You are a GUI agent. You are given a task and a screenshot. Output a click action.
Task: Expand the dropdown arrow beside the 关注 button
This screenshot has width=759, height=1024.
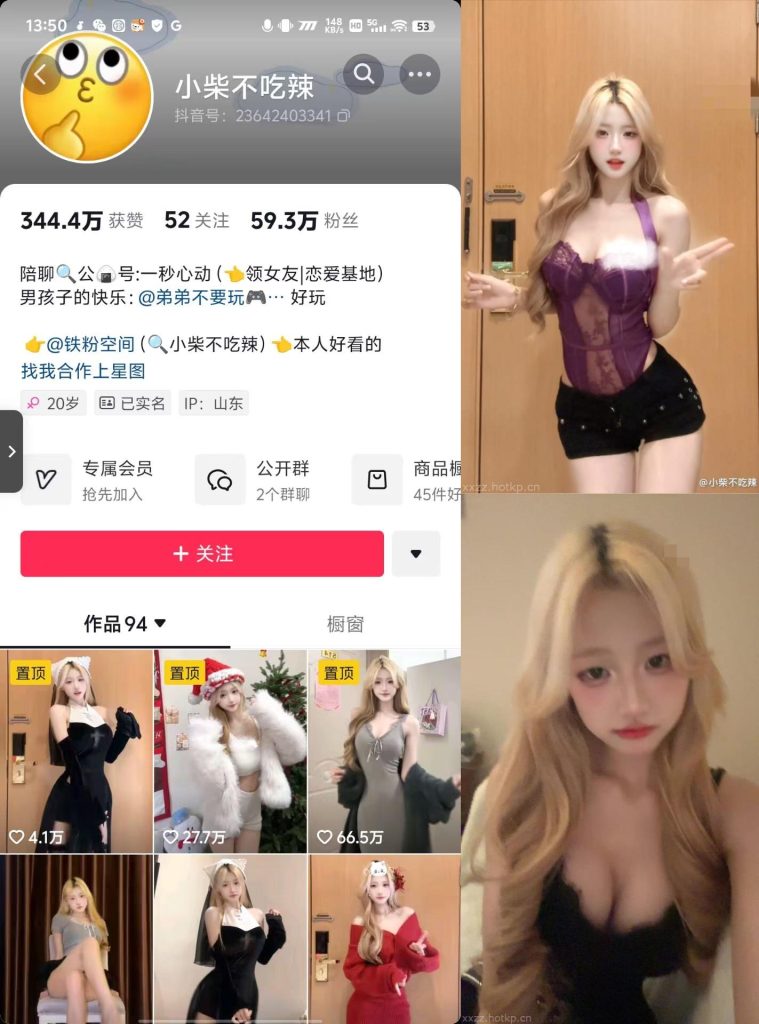(416, 553)
